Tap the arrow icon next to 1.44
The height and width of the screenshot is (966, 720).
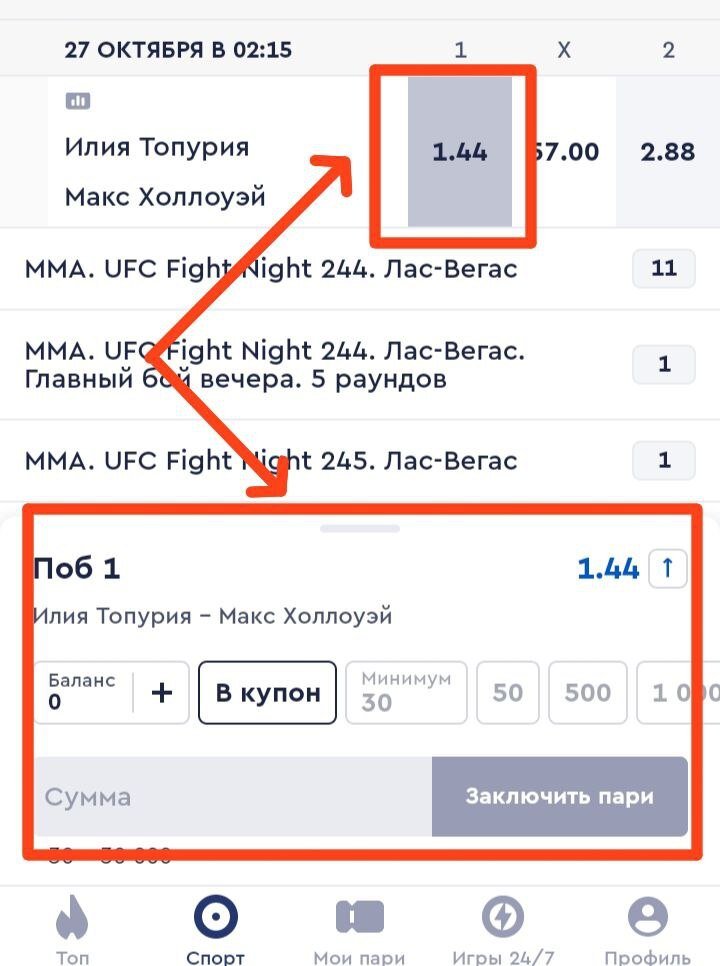pos(668,569)
